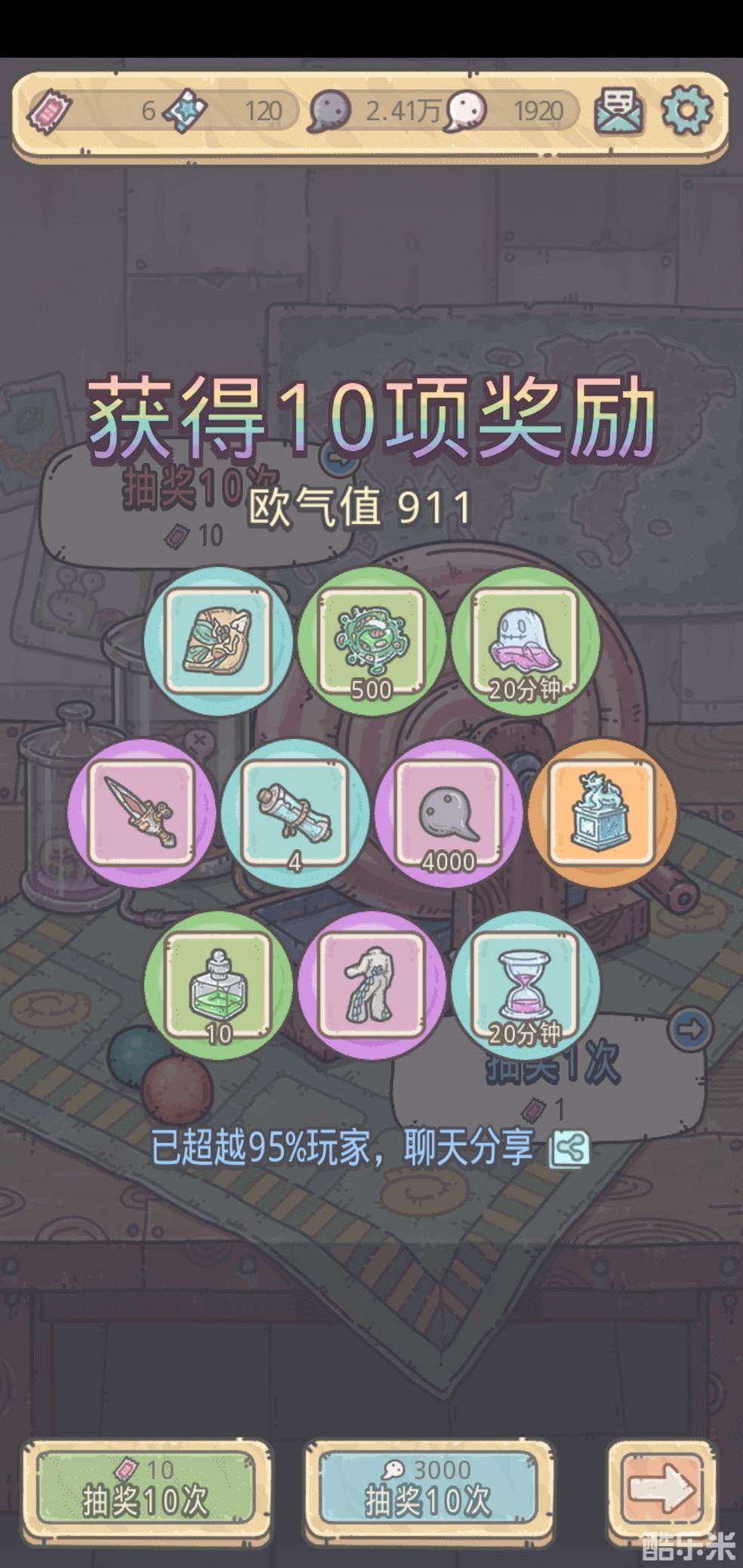View the 4000 soul reward
The height and width of the screenshot is (1568, 743).
point(449,814)
